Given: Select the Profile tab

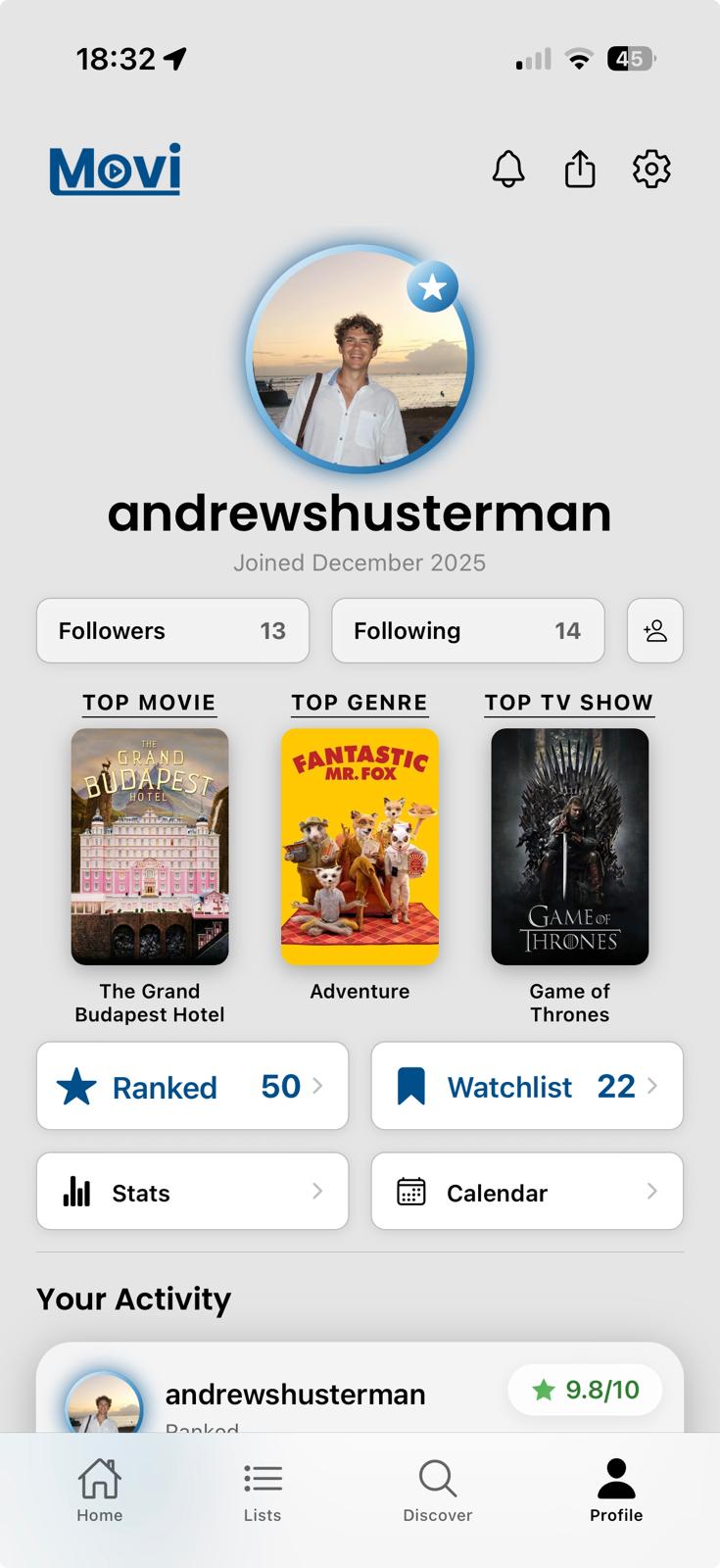Looking at the screenshot, I should click(616, 1490).
